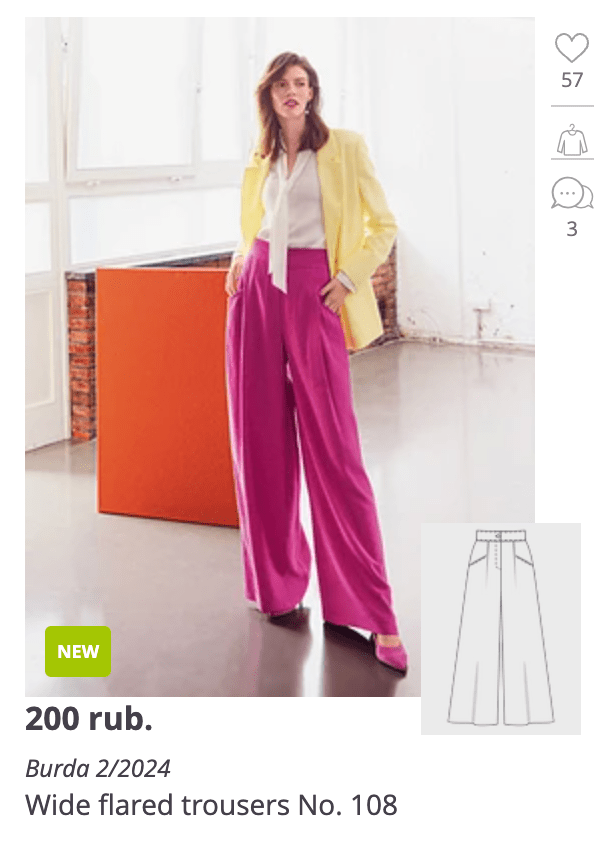Open the Wide flared trousers No. 108 photo
Viewport: 614px width, 856px height.
280,350
